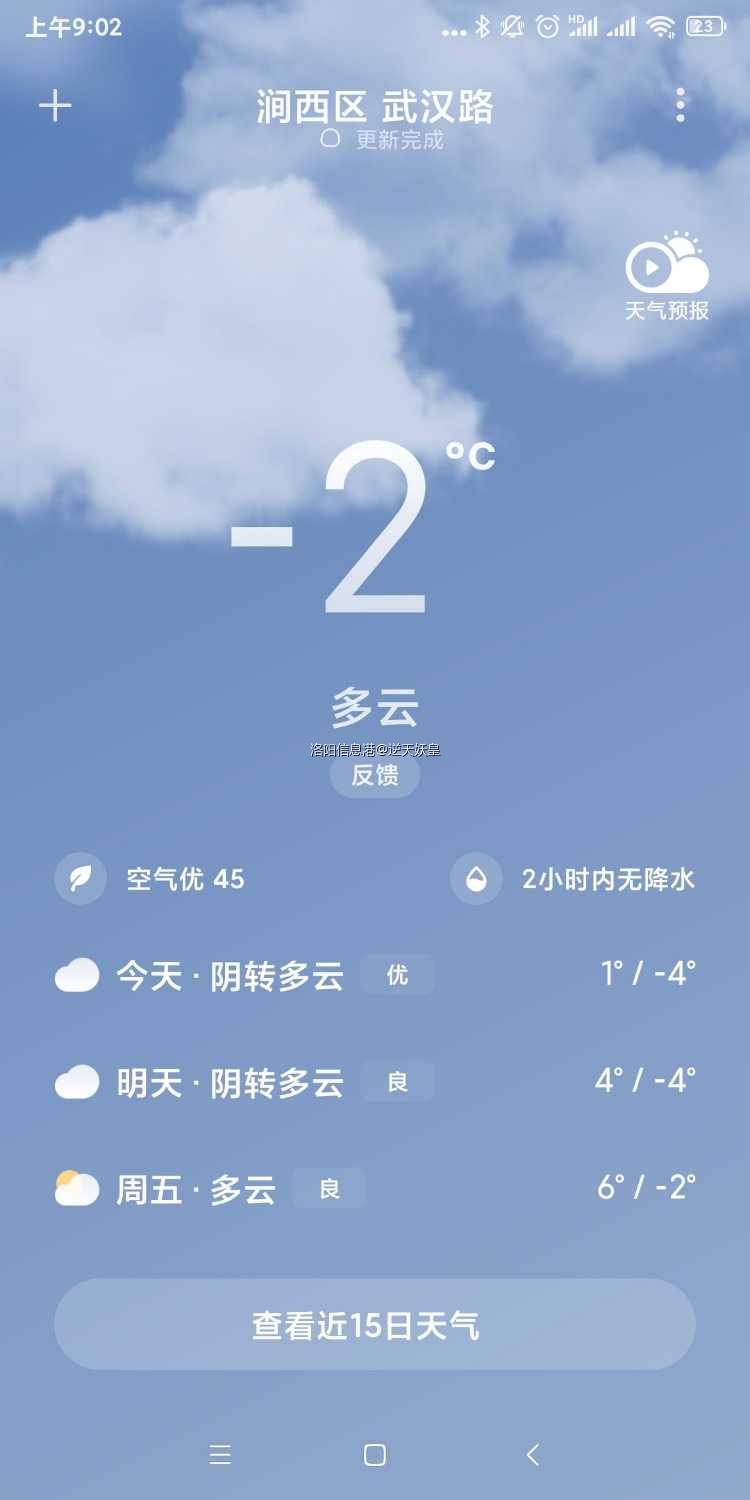Open the three-dot overflow menu
Screen dimensions: 750x1500
point(680,105)
